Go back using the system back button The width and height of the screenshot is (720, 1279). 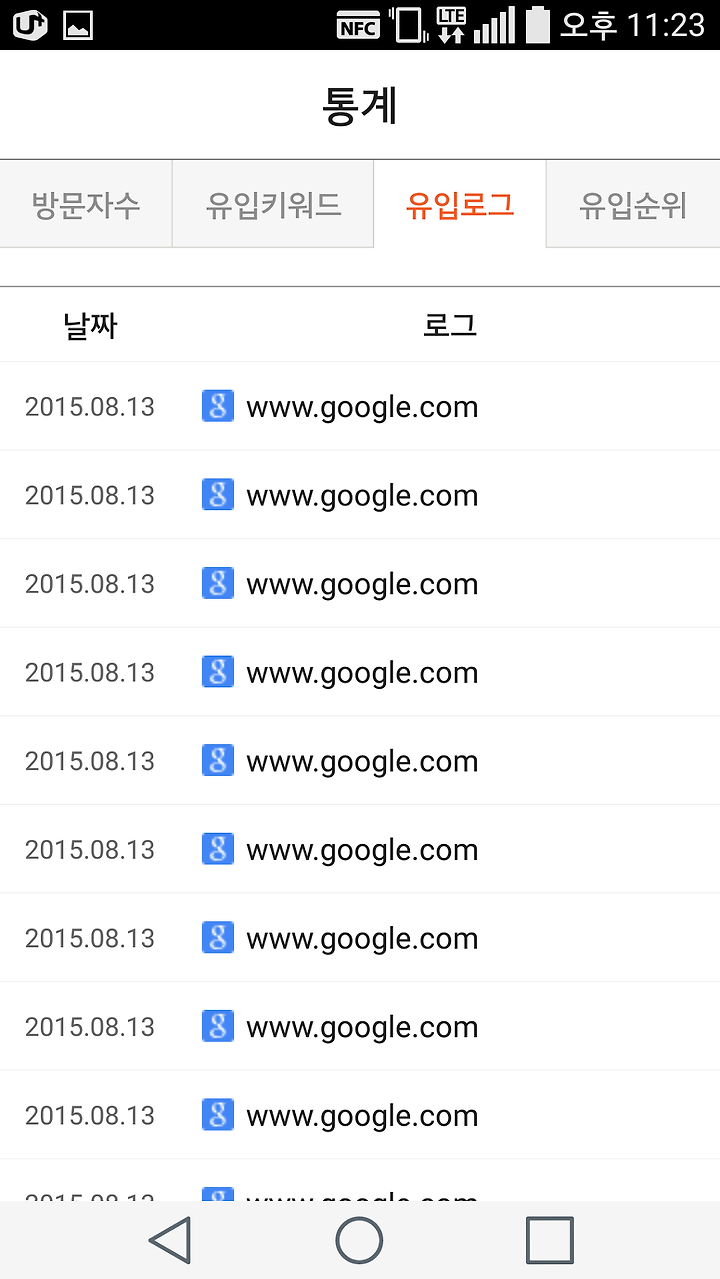pos(170,1241)
